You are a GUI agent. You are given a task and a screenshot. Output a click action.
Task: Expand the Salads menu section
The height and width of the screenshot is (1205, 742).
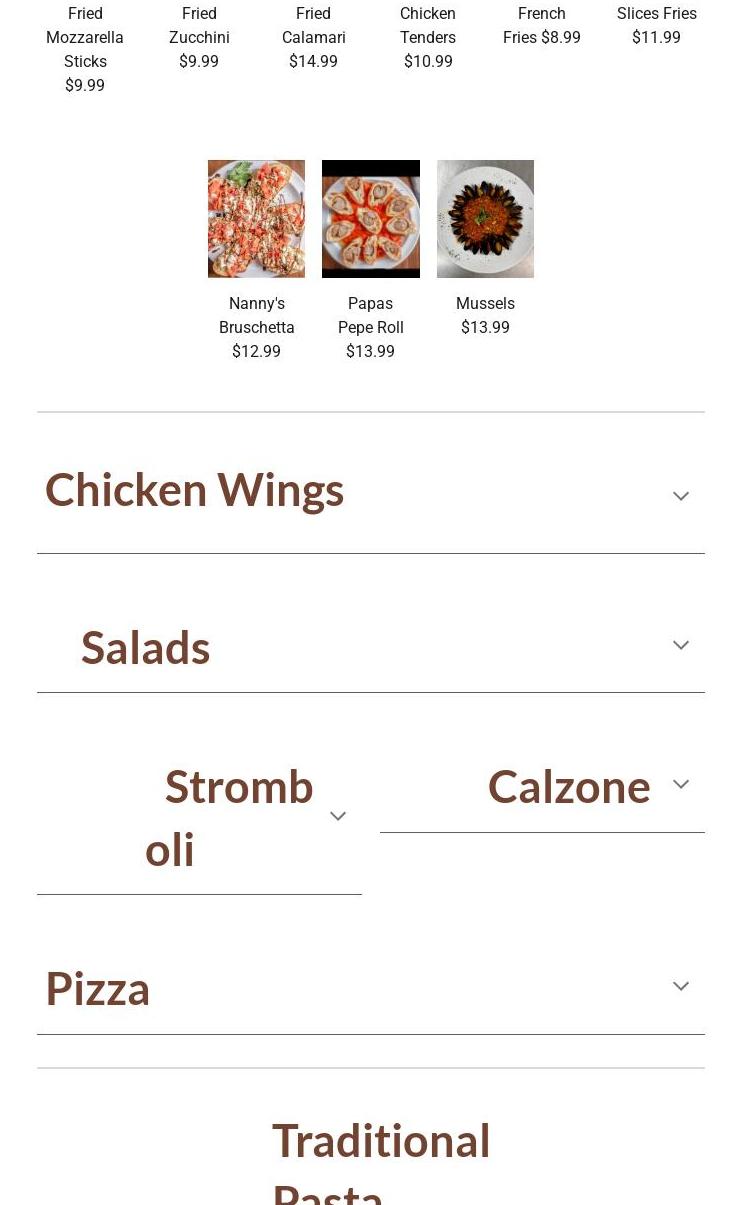371,646
